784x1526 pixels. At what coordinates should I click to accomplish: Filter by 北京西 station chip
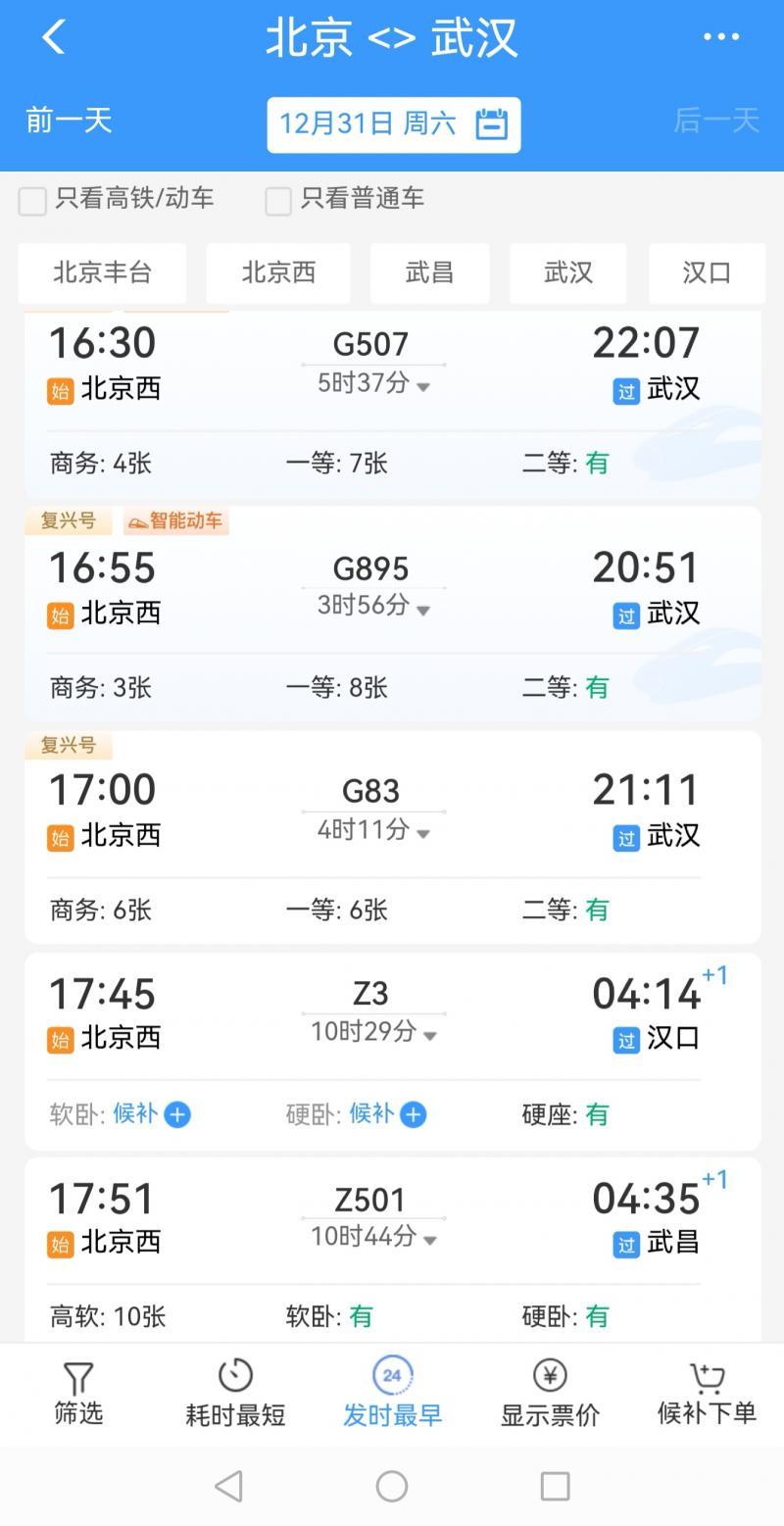coord(278,272)
